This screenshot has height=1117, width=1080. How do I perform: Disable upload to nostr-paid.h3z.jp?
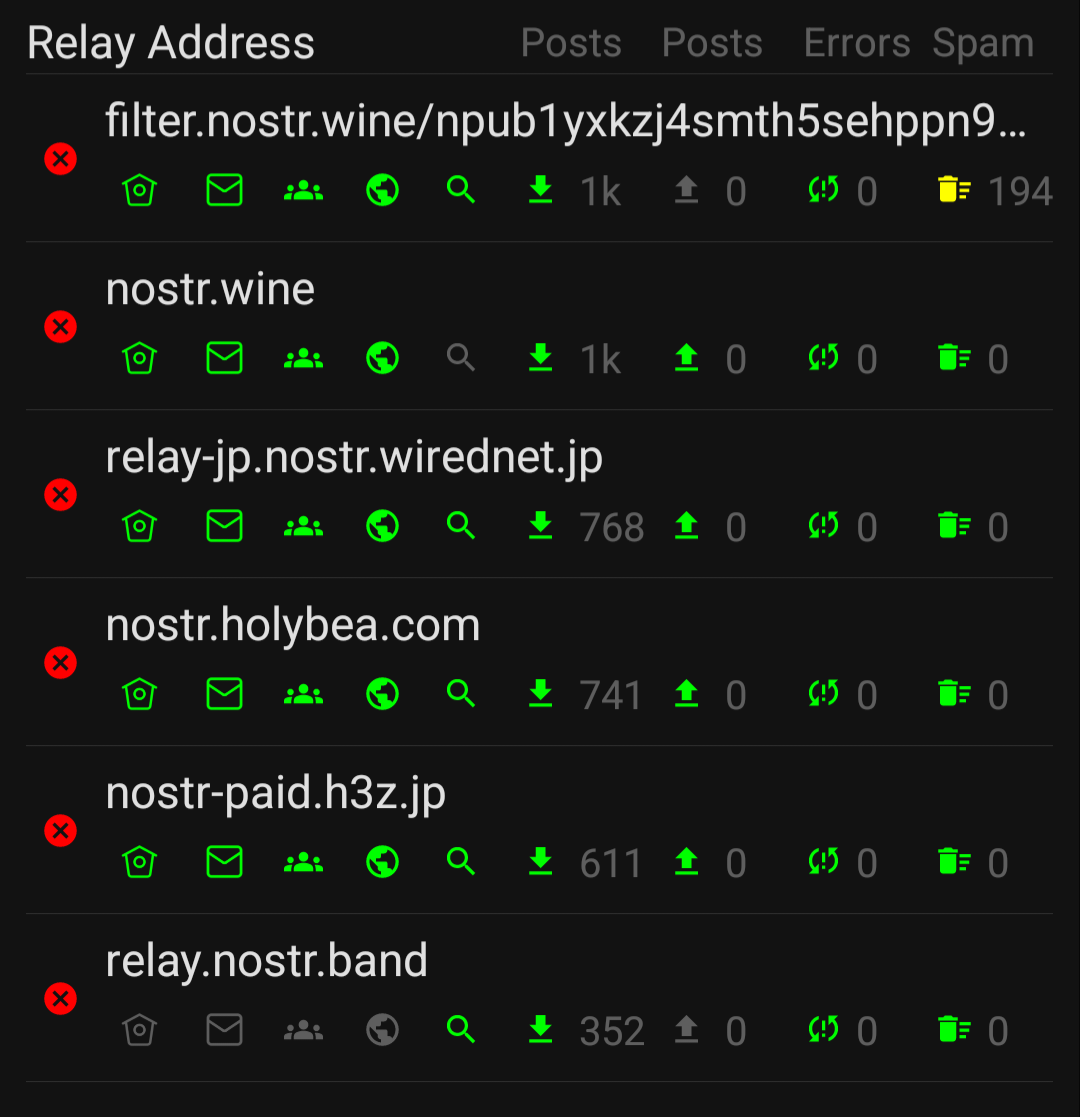pyautogui.click(x=686, y=862)
